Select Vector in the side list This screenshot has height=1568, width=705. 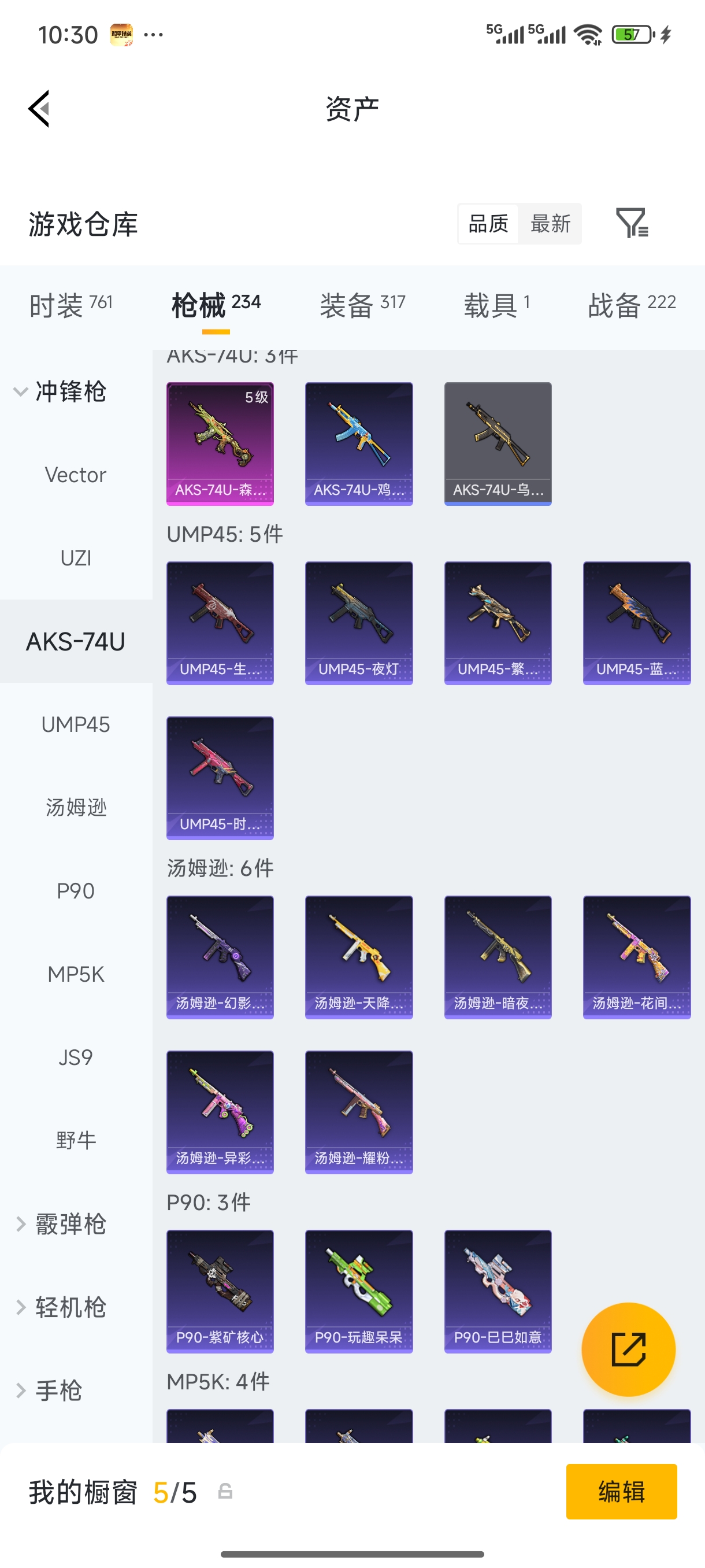[x=76, y=475]
